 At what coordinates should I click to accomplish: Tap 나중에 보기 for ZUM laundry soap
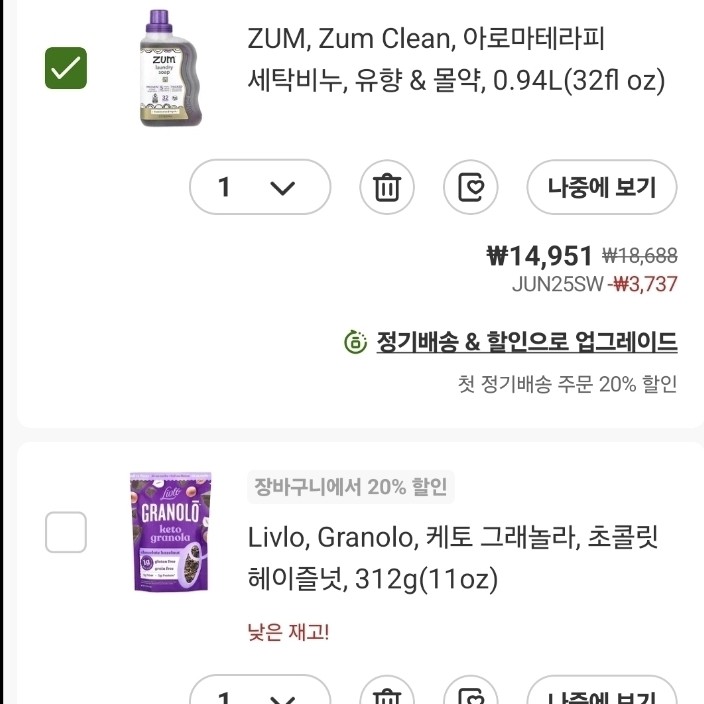(601, 187)
